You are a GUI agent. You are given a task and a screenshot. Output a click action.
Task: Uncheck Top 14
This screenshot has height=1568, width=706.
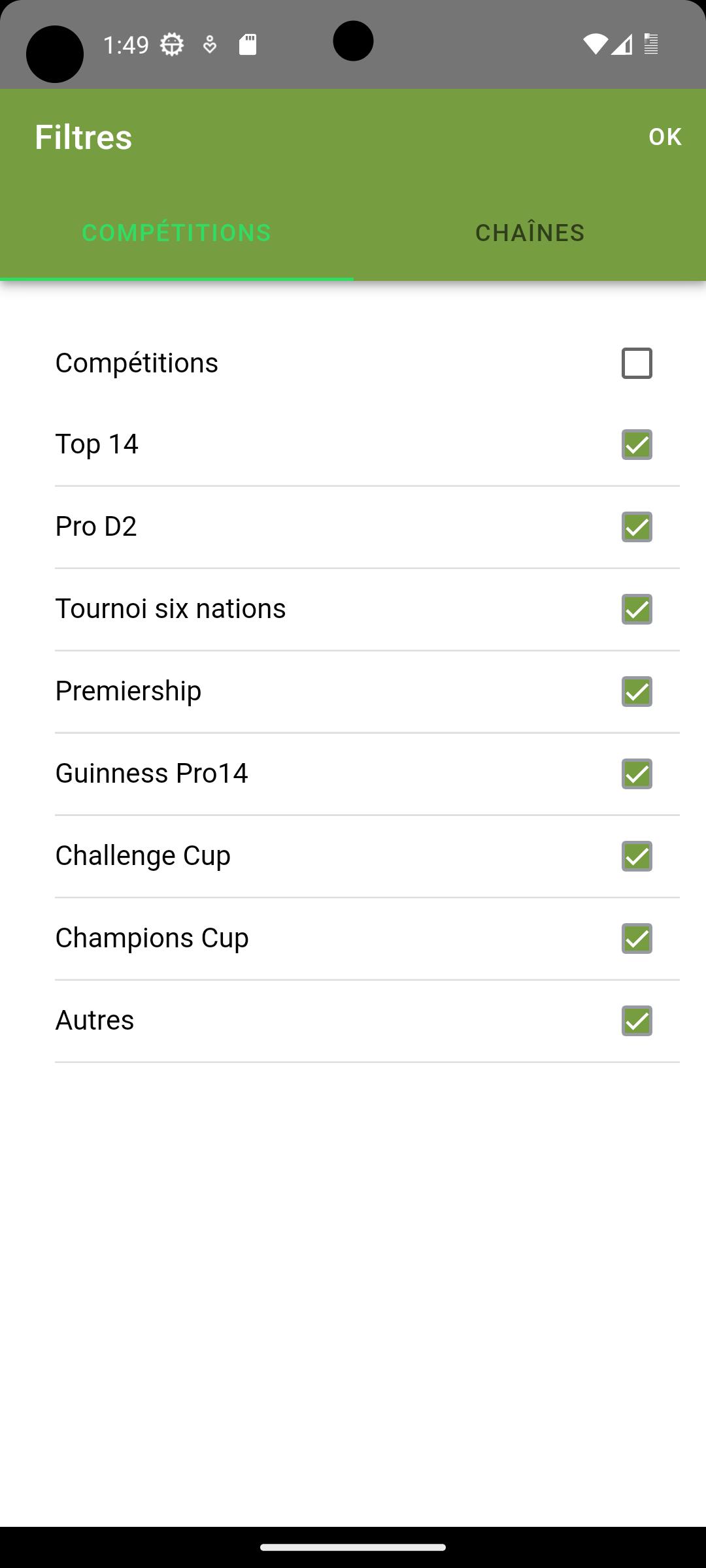pyautogui.click(x=637, y=445)
